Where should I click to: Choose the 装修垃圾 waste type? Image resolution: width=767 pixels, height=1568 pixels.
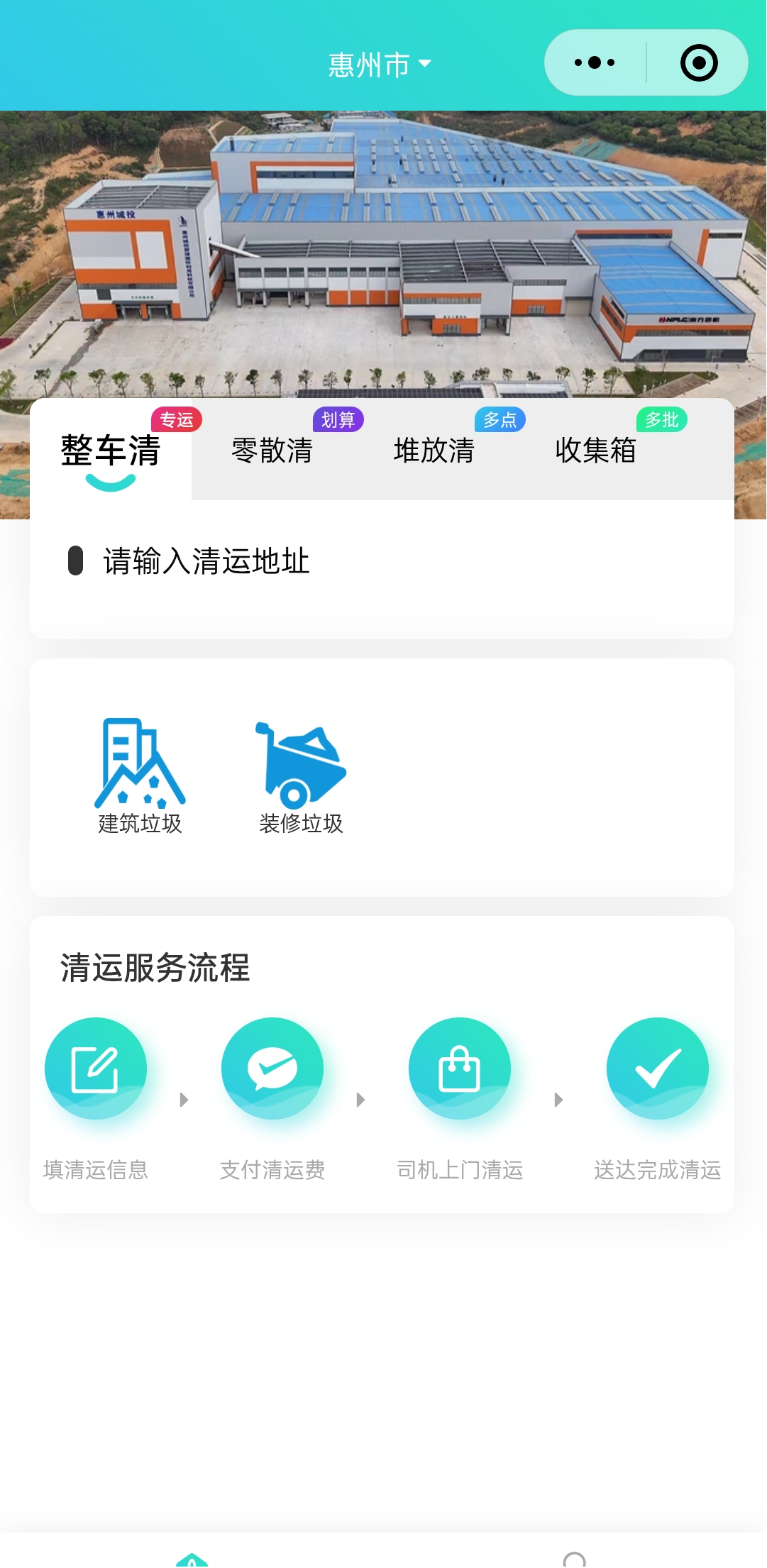coord(302,777)
